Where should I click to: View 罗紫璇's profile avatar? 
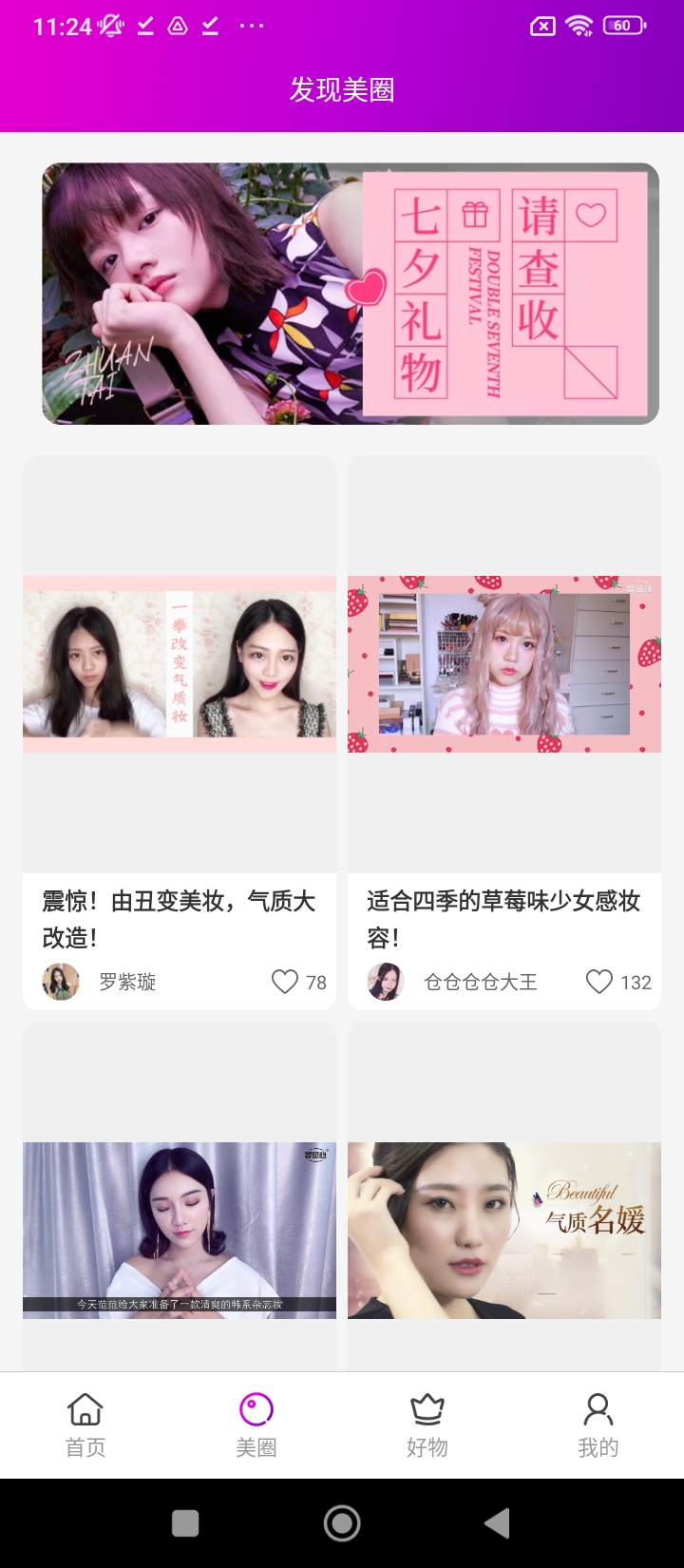pyautogui.click(x=61, y=982)
